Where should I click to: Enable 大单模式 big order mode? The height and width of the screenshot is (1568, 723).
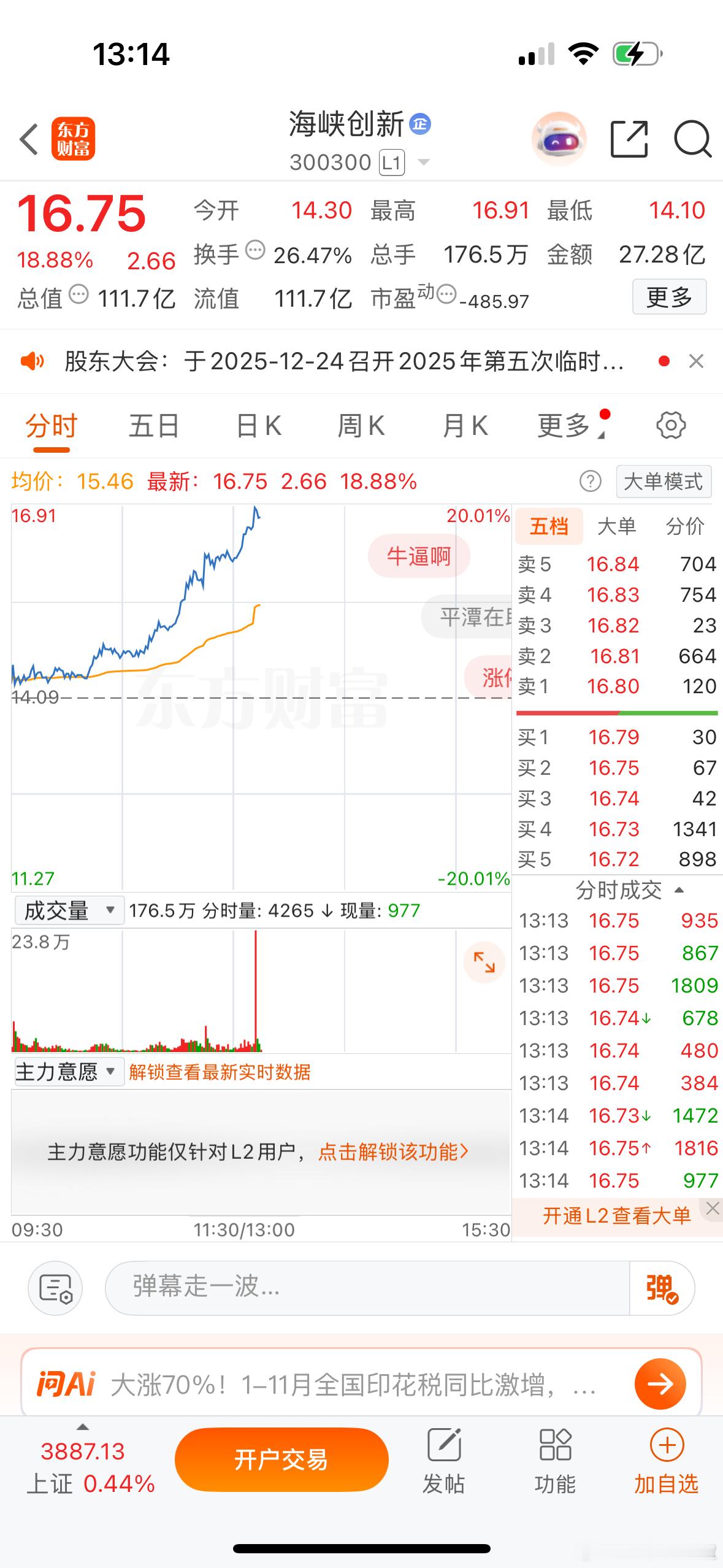(x=663, y=482)
